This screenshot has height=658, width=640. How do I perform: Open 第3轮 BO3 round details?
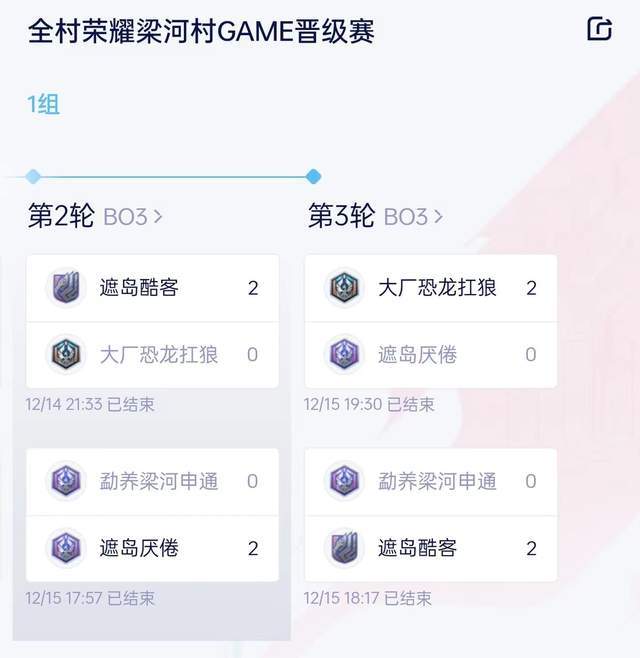[x=375, y=216]
